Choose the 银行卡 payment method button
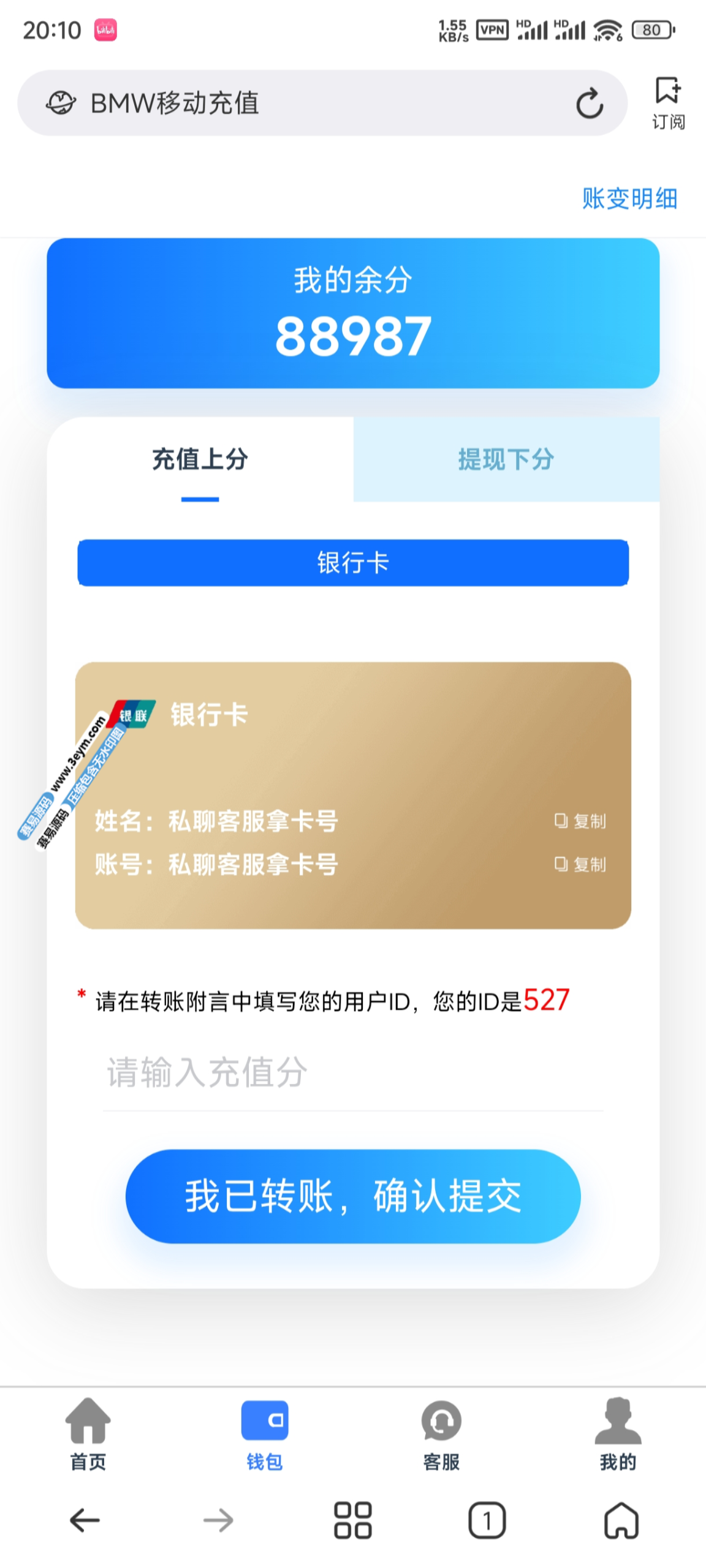Screen dimensions: 706x1568 (353, 562)
